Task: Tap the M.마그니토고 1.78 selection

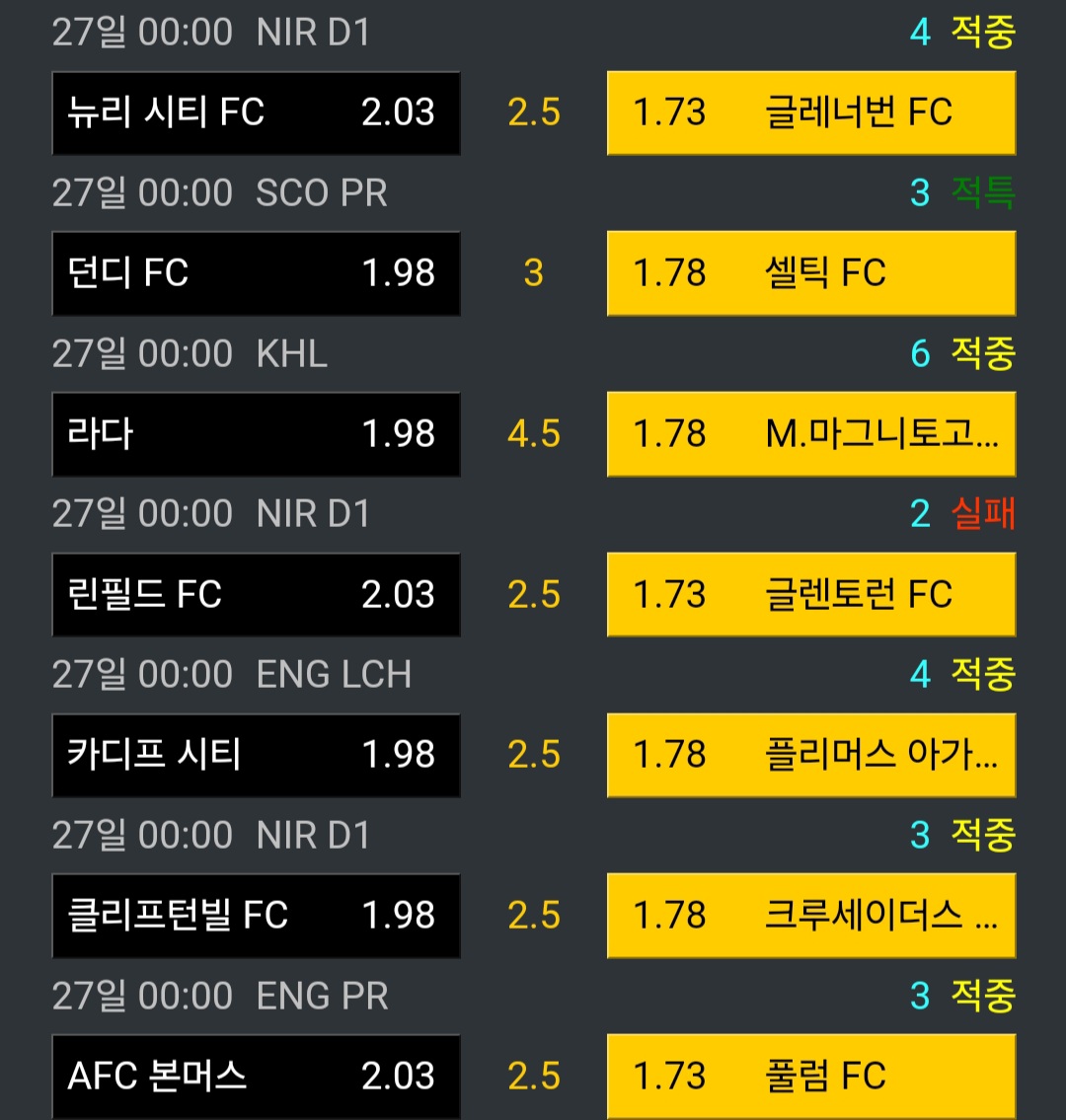Action: (811, 434)
